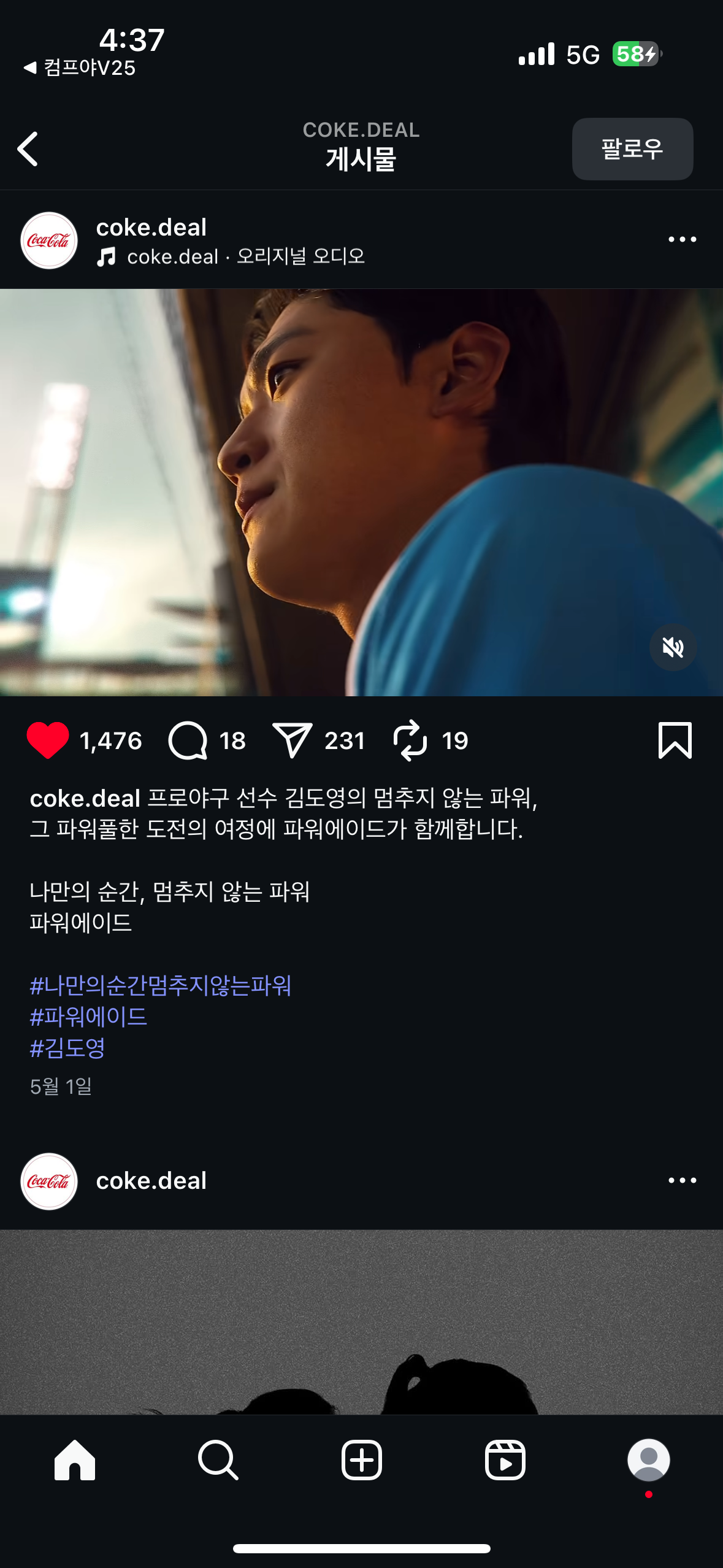Open overflow menu on the first coke.deal post

click(682, 239)
